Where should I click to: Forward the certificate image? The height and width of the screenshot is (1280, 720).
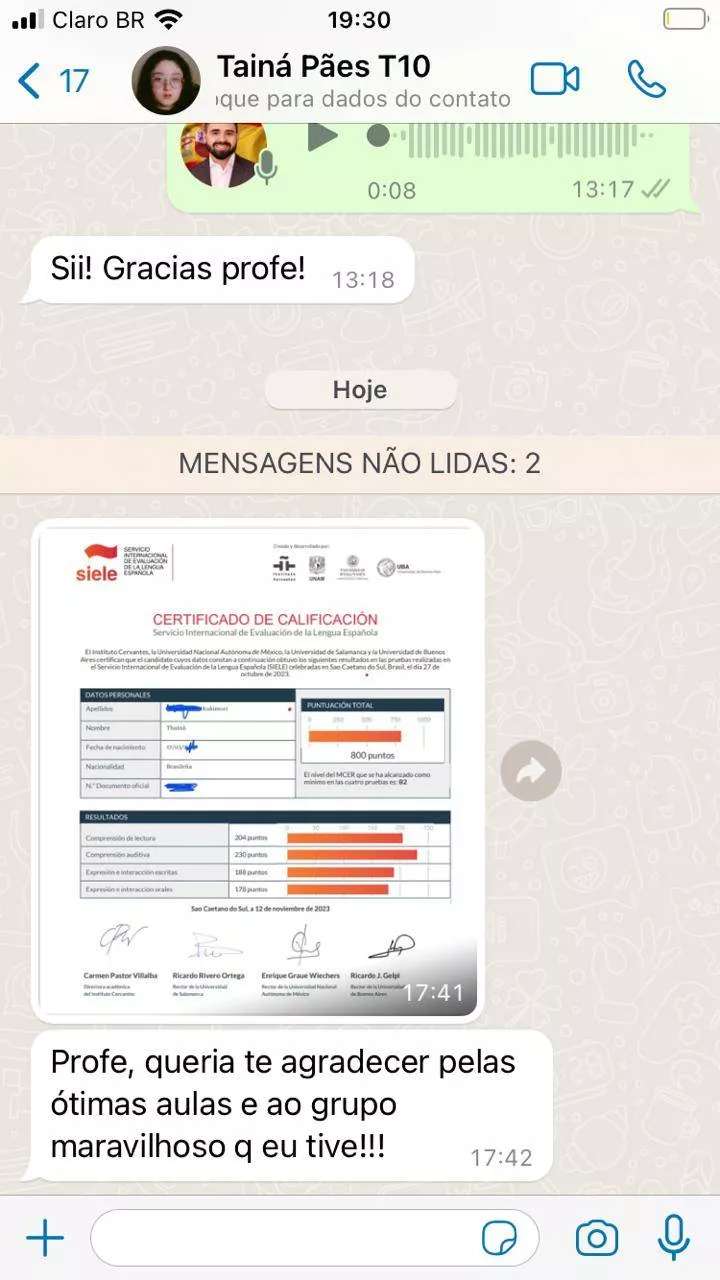(531, 770)
